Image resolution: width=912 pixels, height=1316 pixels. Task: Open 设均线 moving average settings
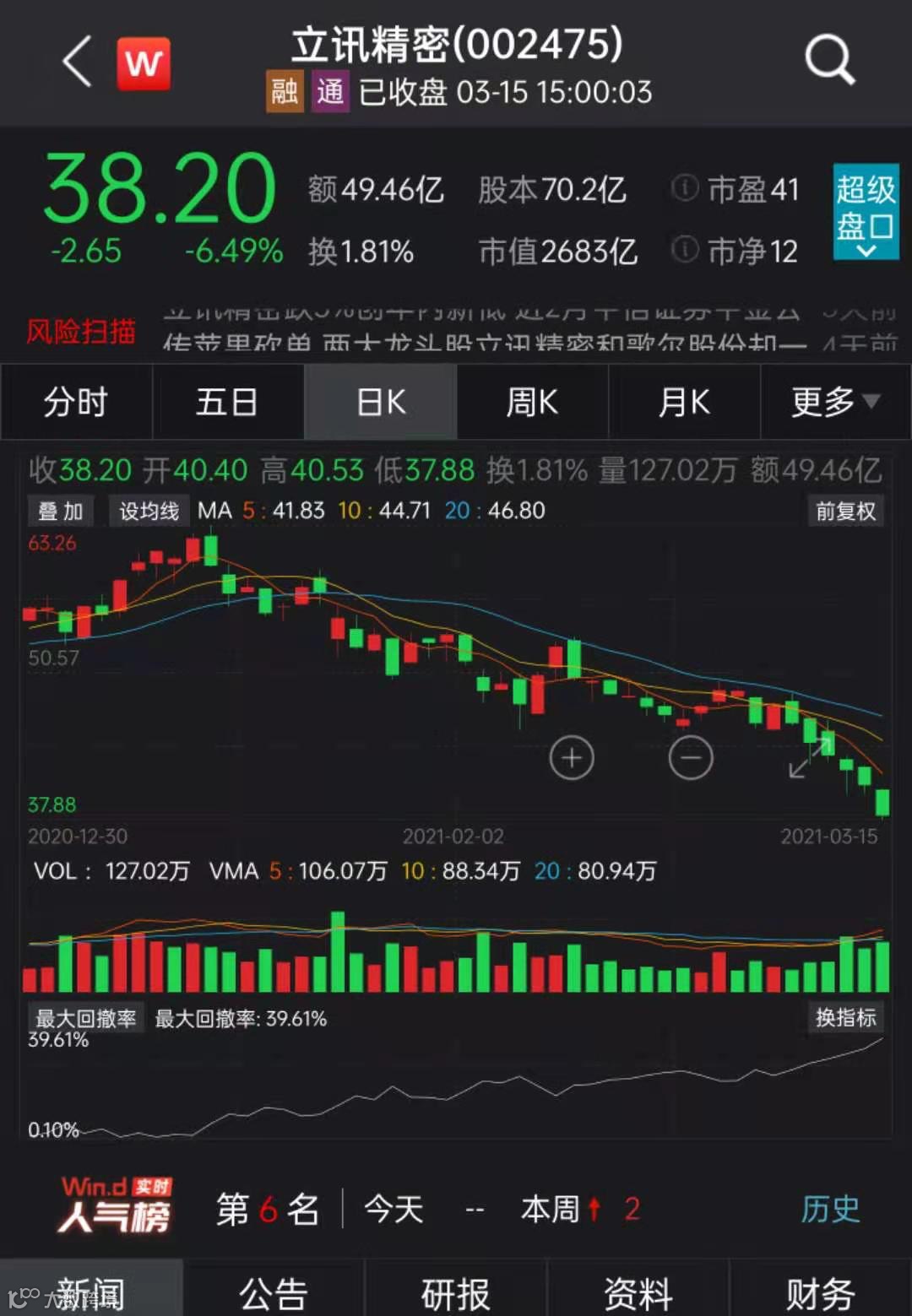pyautogui.click(x=149, y=511)
